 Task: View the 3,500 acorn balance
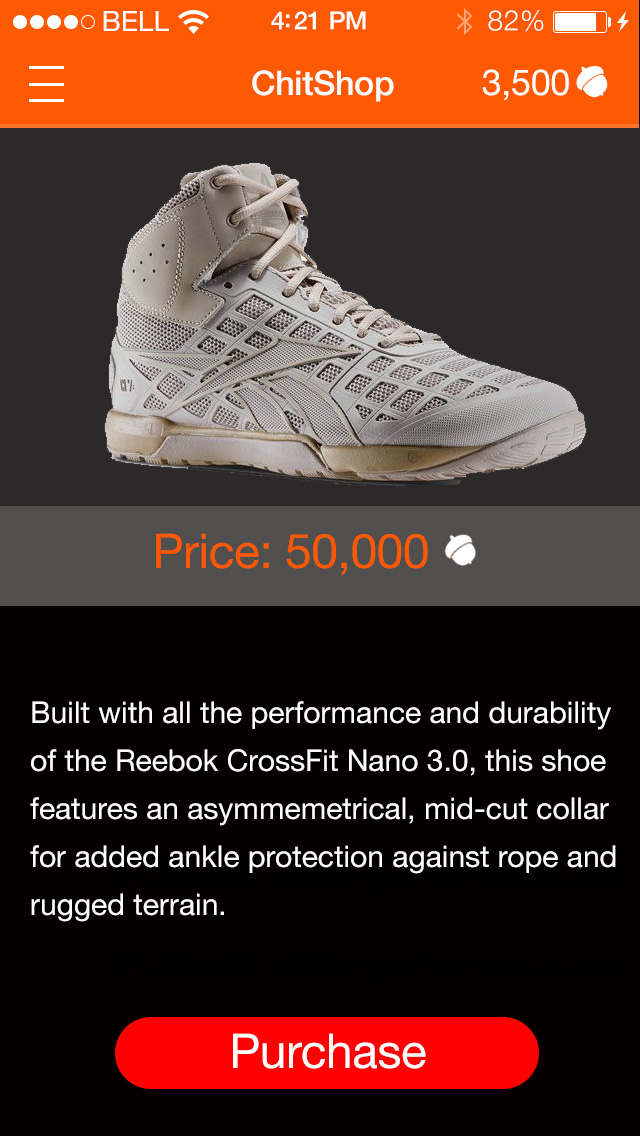coord(544,83)
